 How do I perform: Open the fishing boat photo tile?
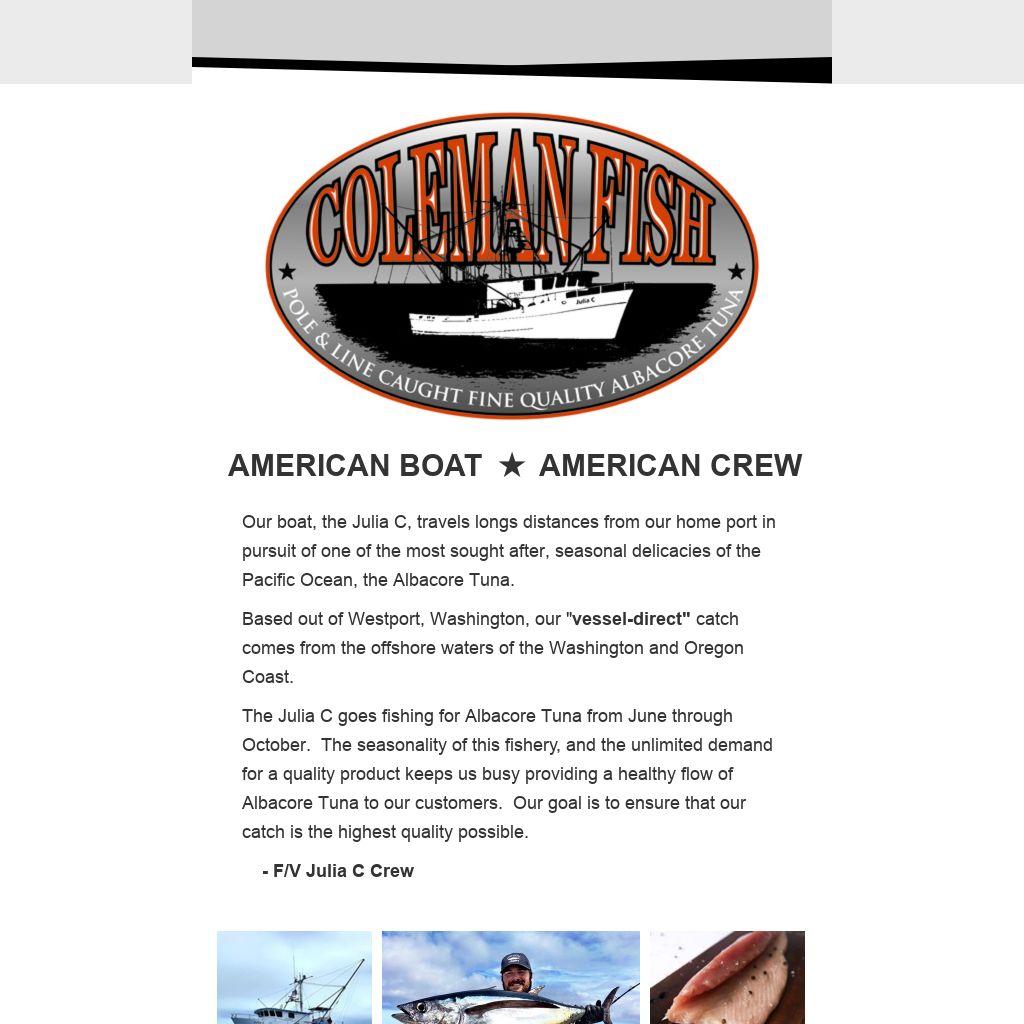click(x=294, y=977)
